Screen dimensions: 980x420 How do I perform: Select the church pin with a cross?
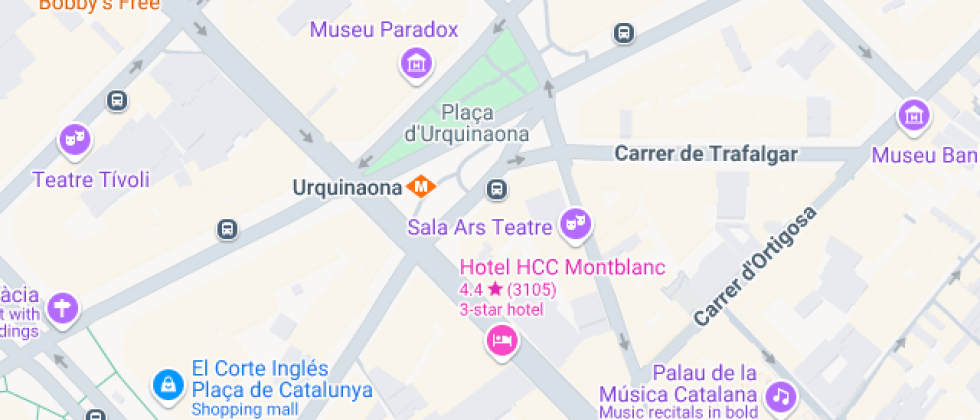pos(64,309)
